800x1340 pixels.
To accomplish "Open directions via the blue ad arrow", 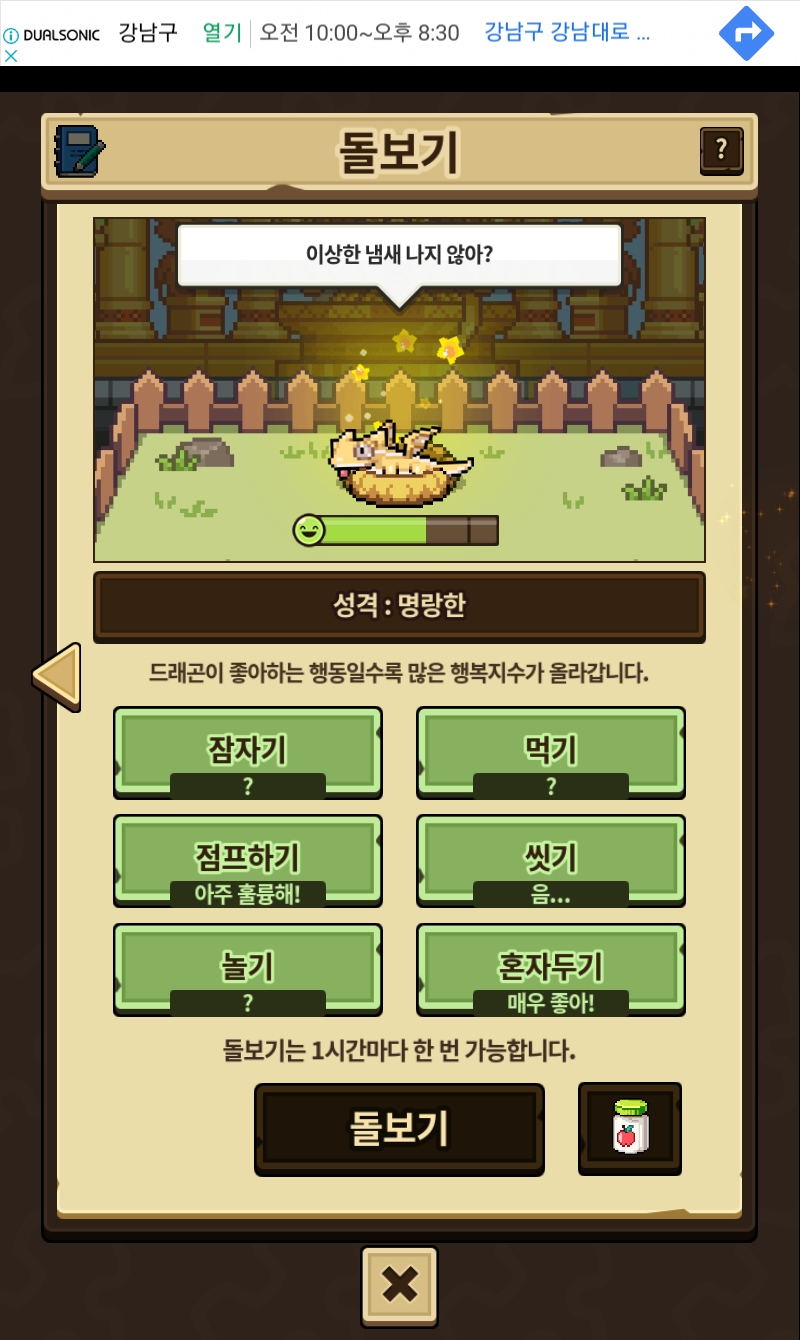I will [x=747, y=33].
